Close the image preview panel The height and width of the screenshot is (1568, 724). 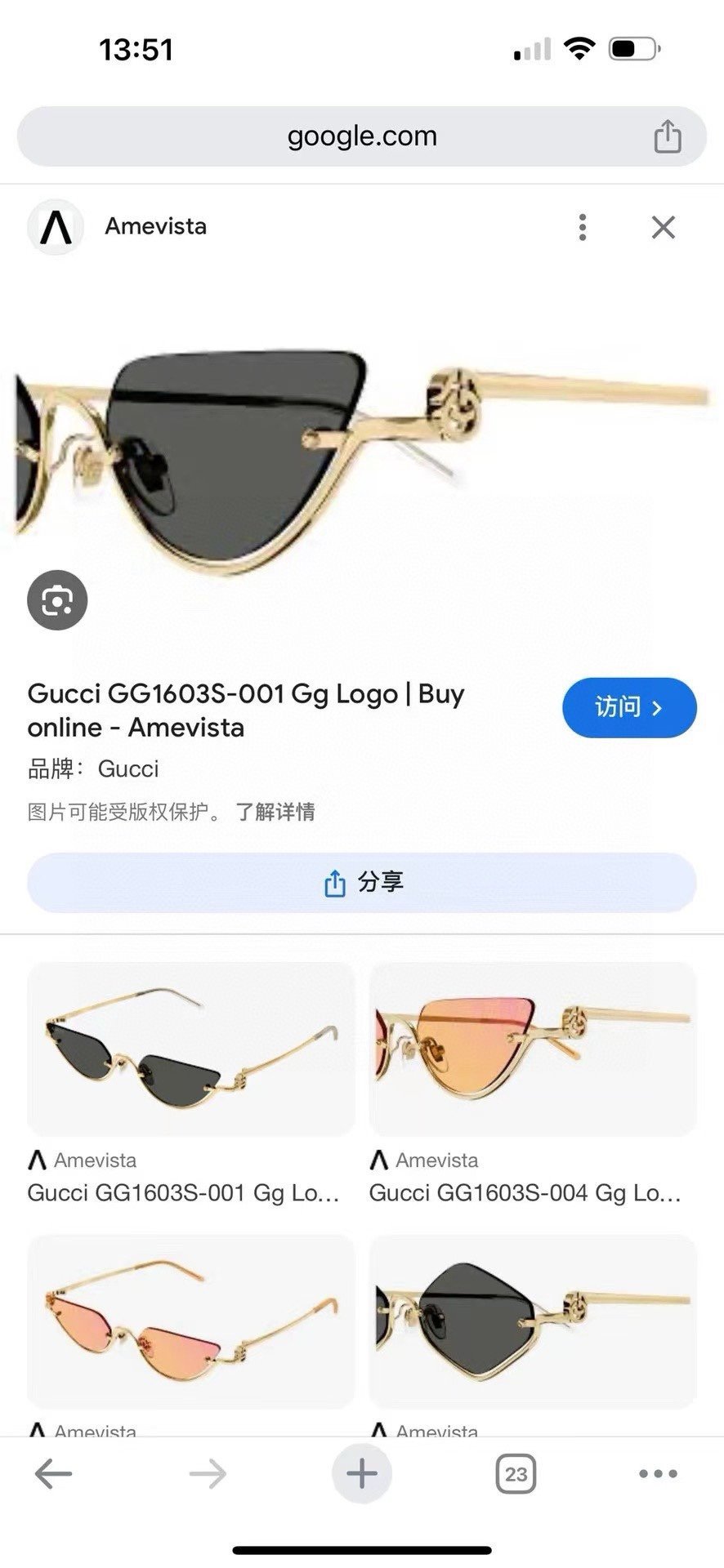tap(663, 227)
